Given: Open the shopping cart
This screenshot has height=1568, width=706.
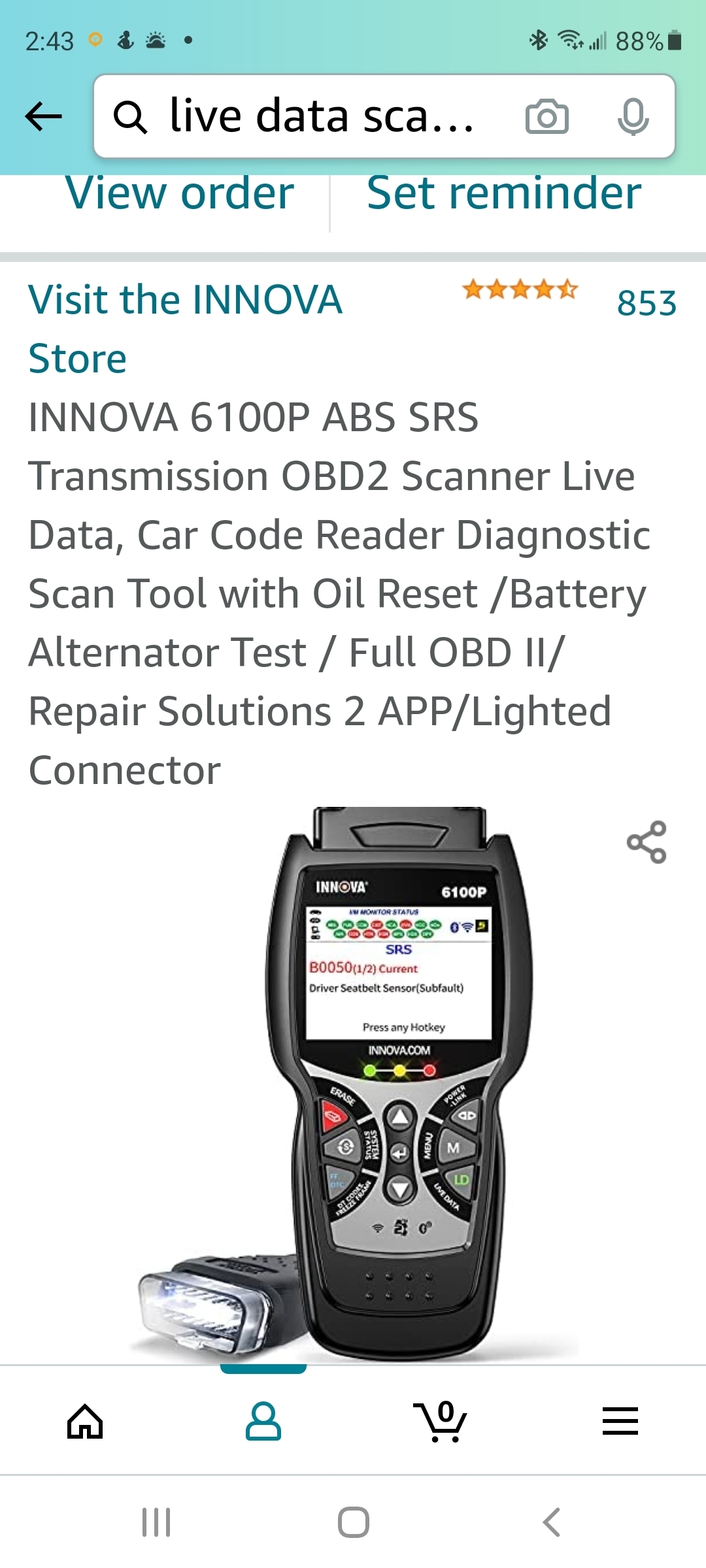Looking at the screenshot, I should (441, 1422).
